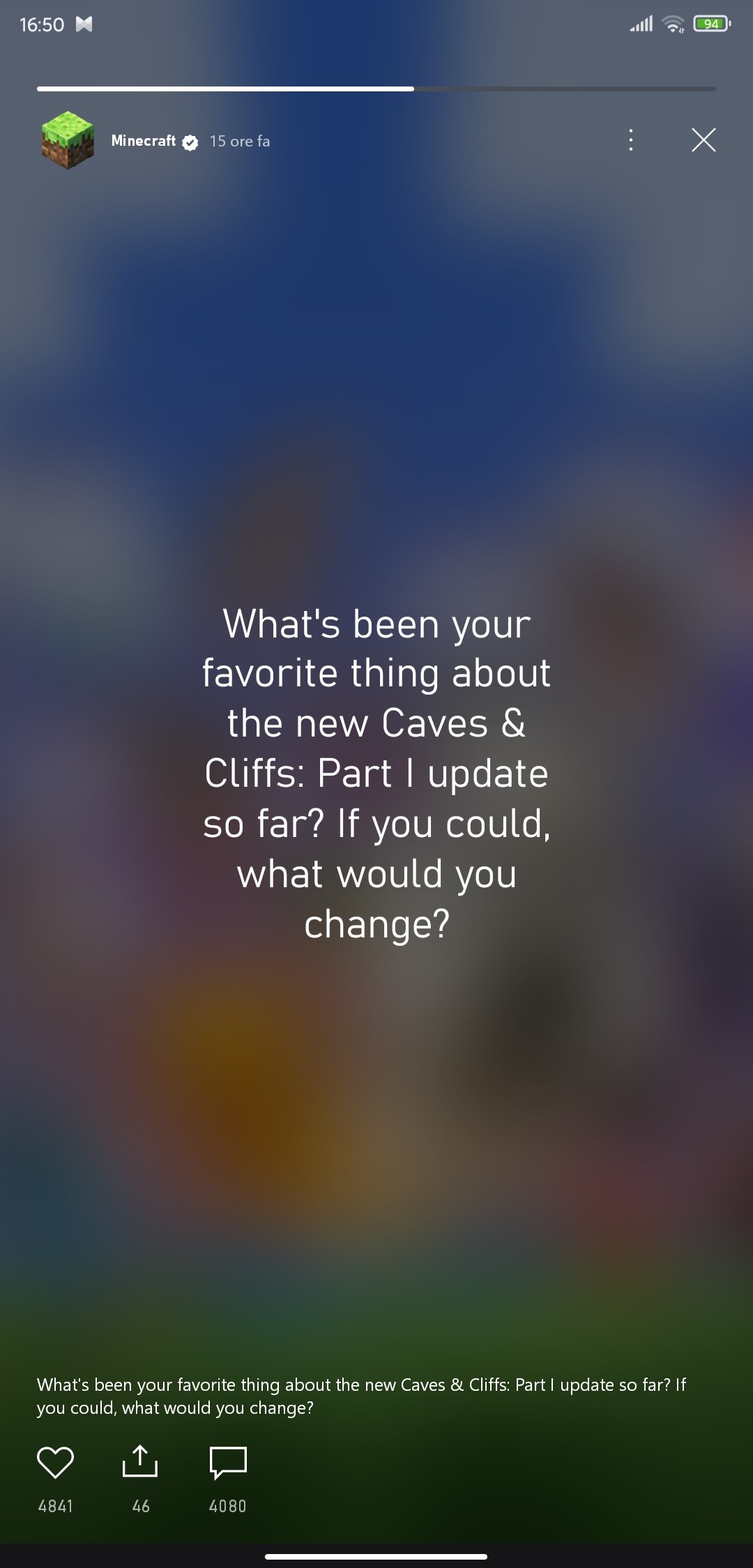Viewport: 753px width, 1568px height.
Task: Share this Minecraft post
Action: click(x=140, y=1461)
